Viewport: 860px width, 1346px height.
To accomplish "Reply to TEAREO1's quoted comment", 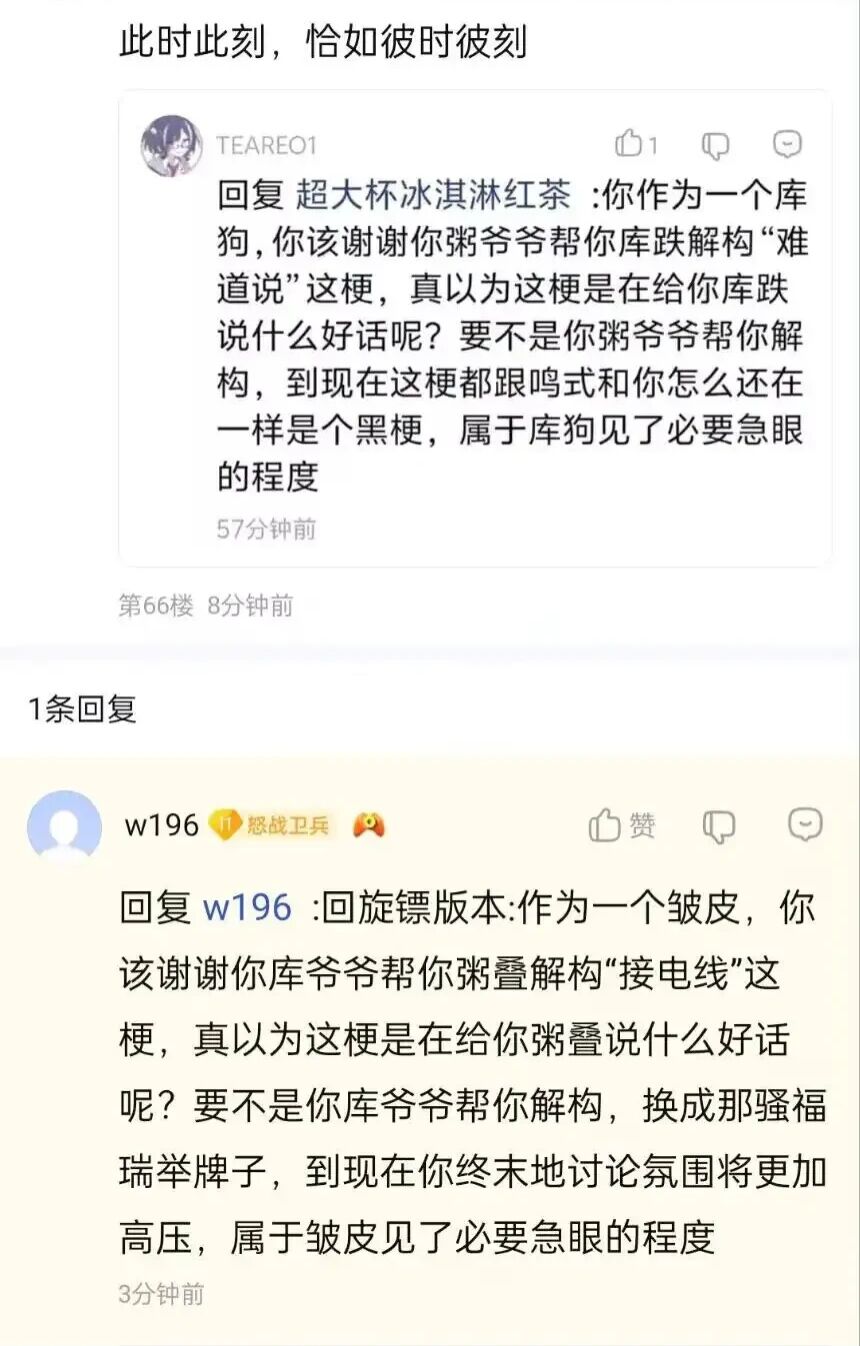I will (788, 145).
